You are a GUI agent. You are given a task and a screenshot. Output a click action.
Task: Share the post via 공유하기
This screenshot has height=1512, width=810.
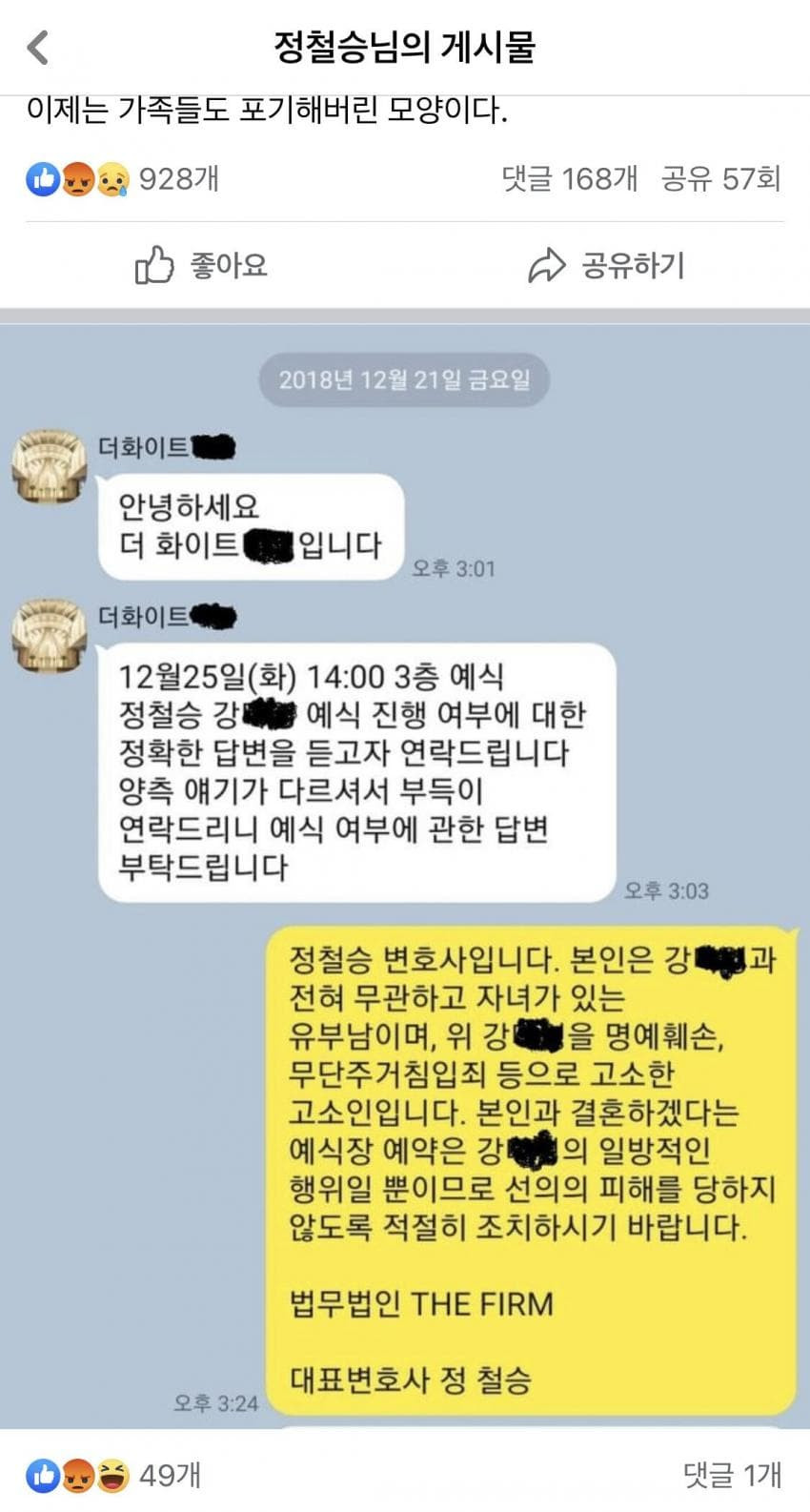coord(607,265)
